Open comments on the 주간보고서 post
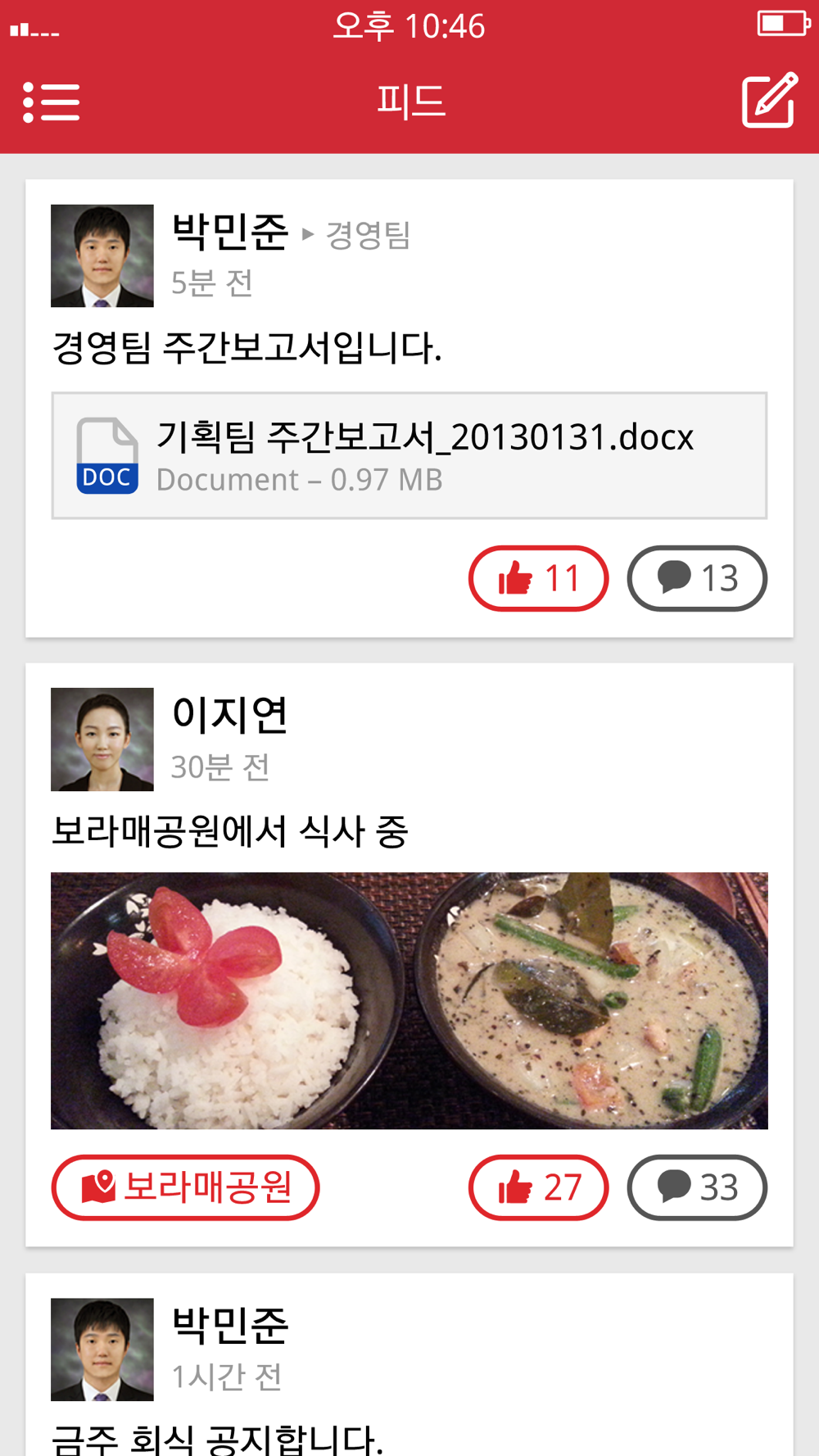The image size is (819, 1456). click(696, 579)
